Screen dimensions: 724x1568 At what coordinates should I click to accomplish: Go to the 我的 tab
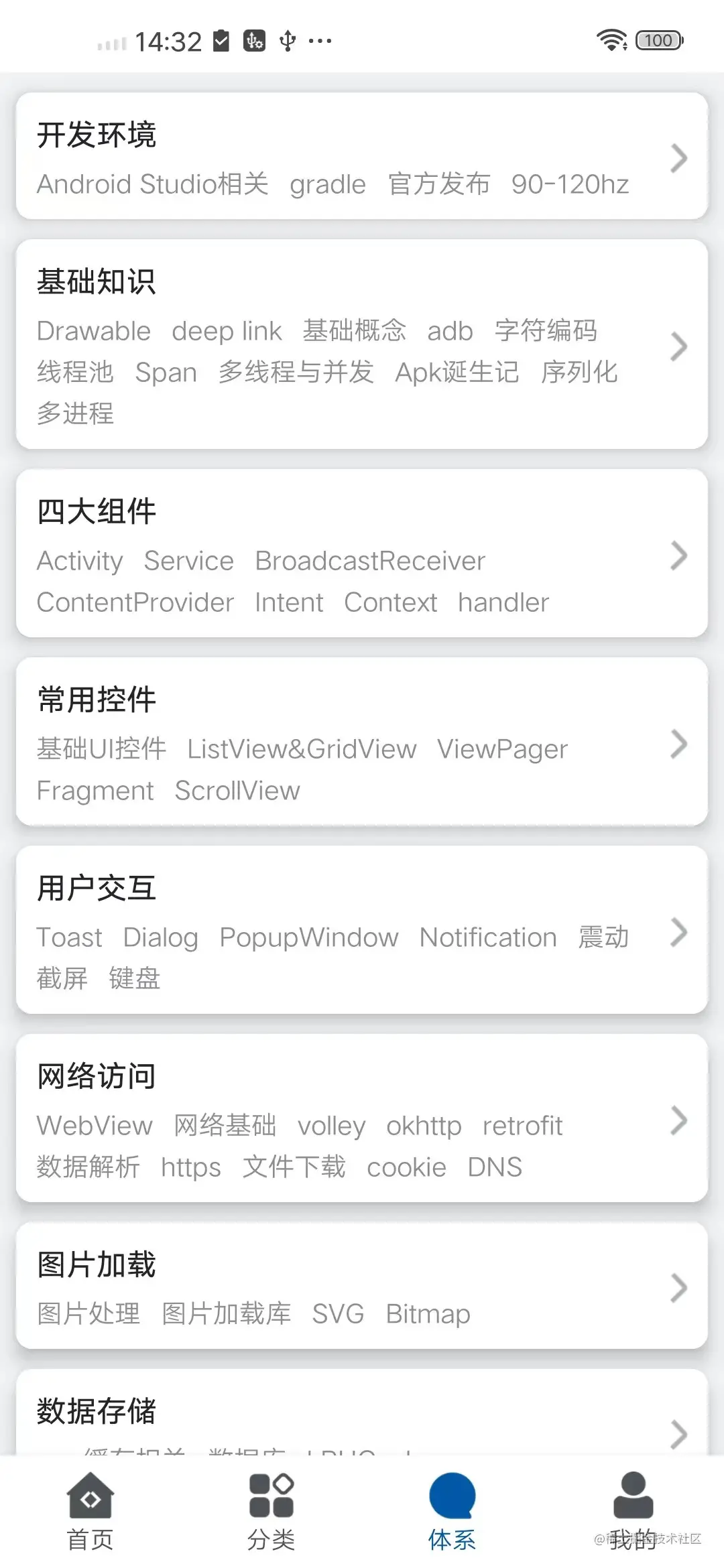pyautogui.click(x=633, y=1512)
